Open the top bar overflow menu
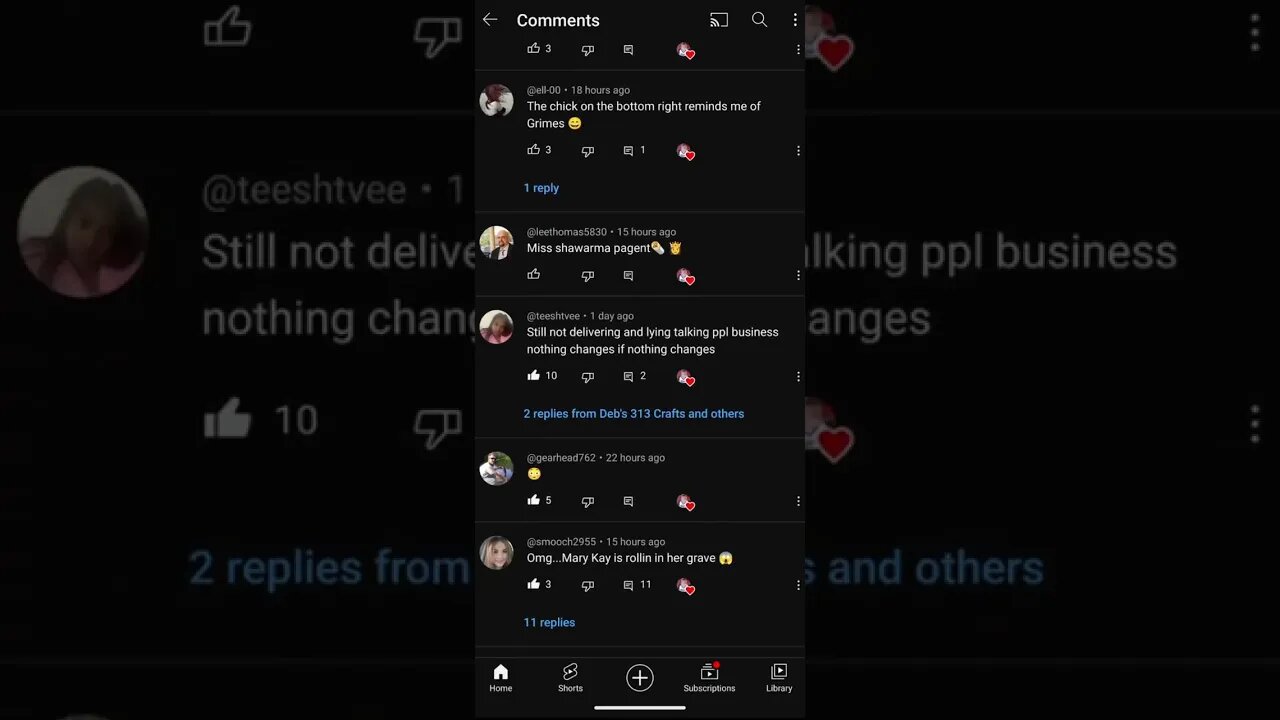The width and height of the screenshot is (1280, 720). click(795, 20)
